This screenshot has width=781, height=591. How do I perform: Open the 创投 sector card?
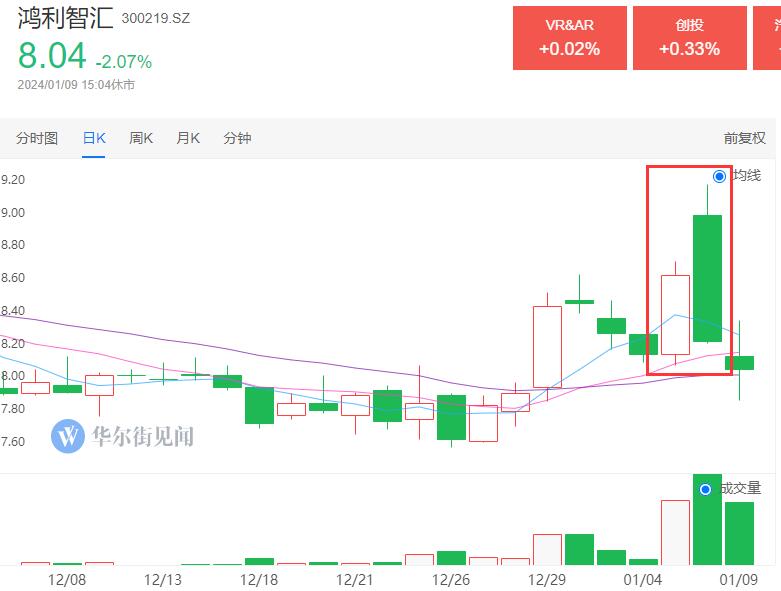pyautogui.click(x=689, y=38)
